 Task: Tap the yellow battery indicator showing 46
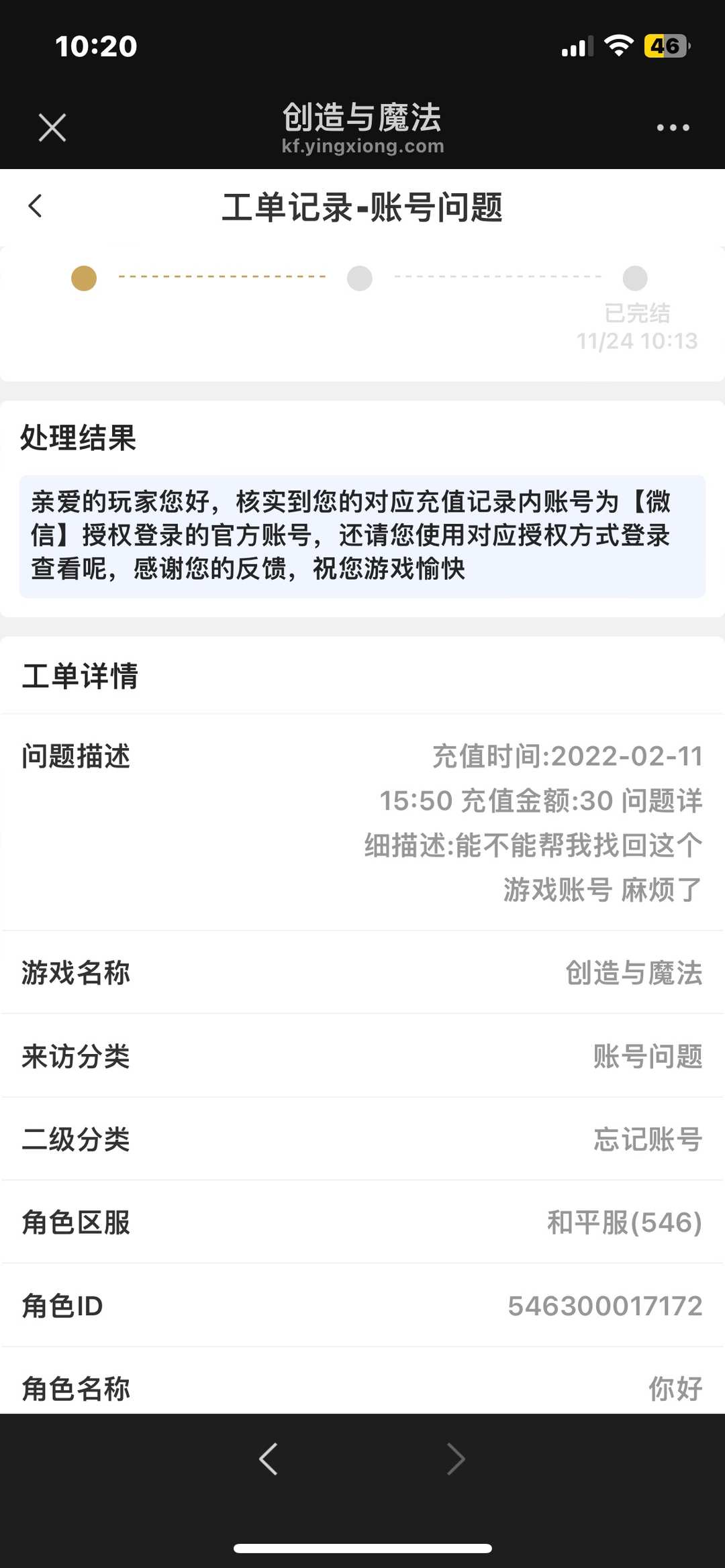[665, 45]
